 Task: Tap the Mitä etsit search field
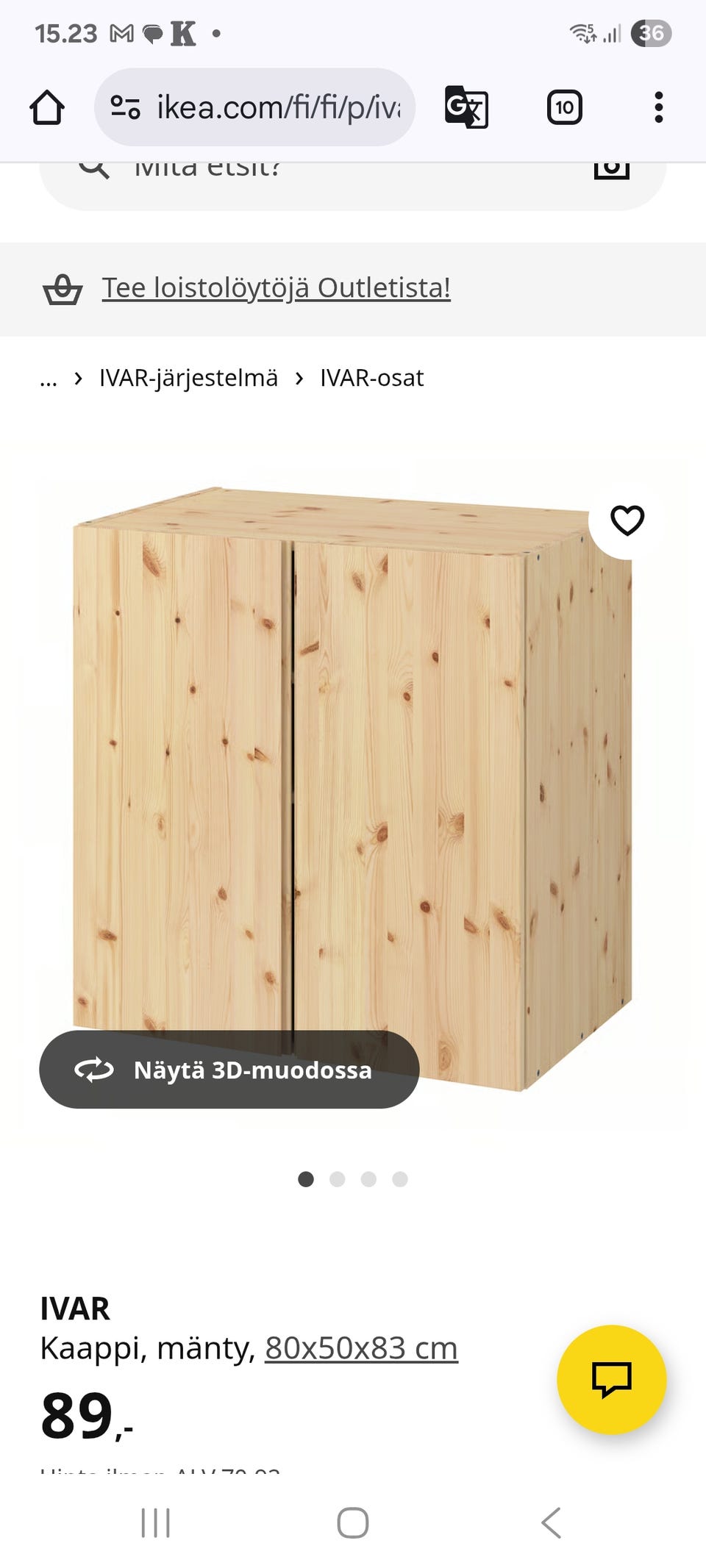click(x=294, y=168)
